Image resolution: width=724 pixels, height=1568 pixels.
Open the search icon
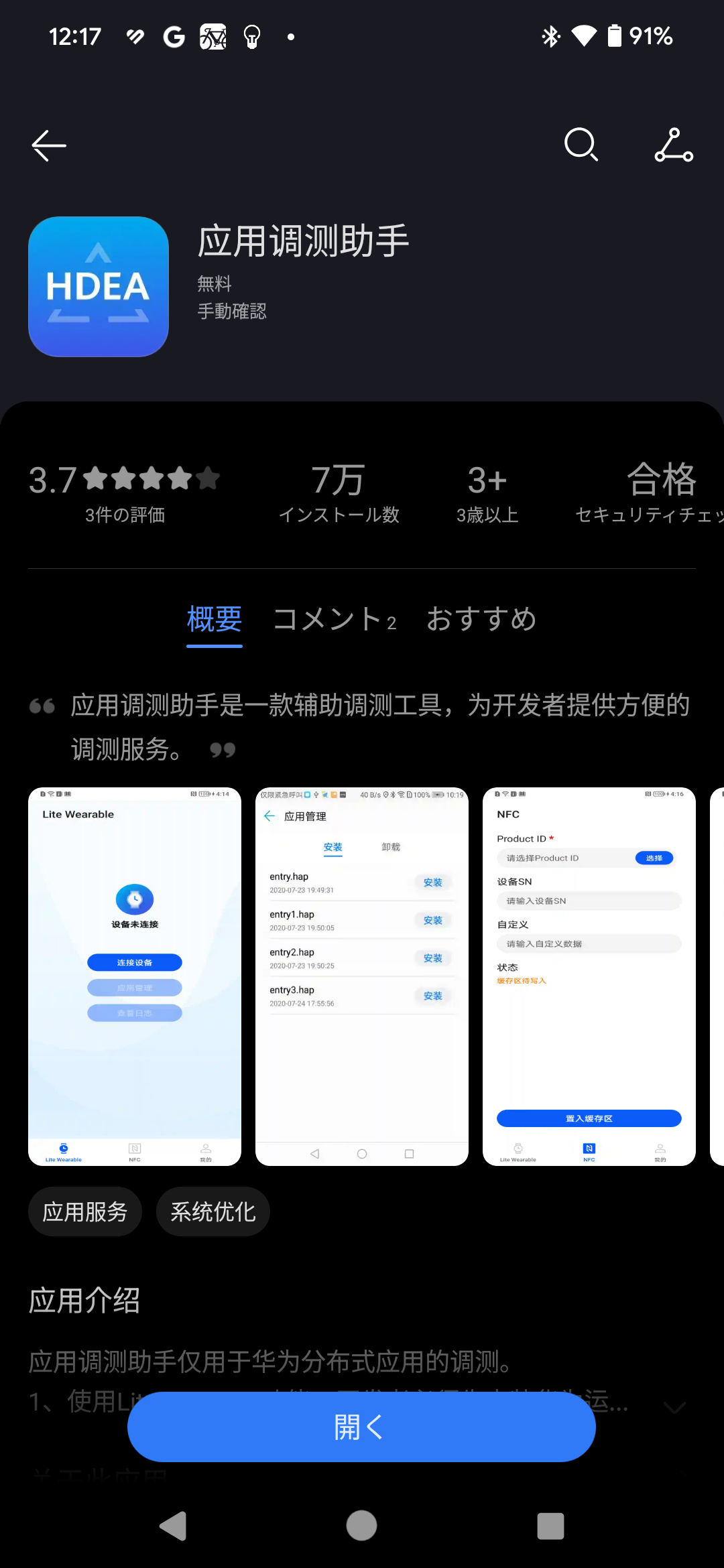tap(581, 144)
